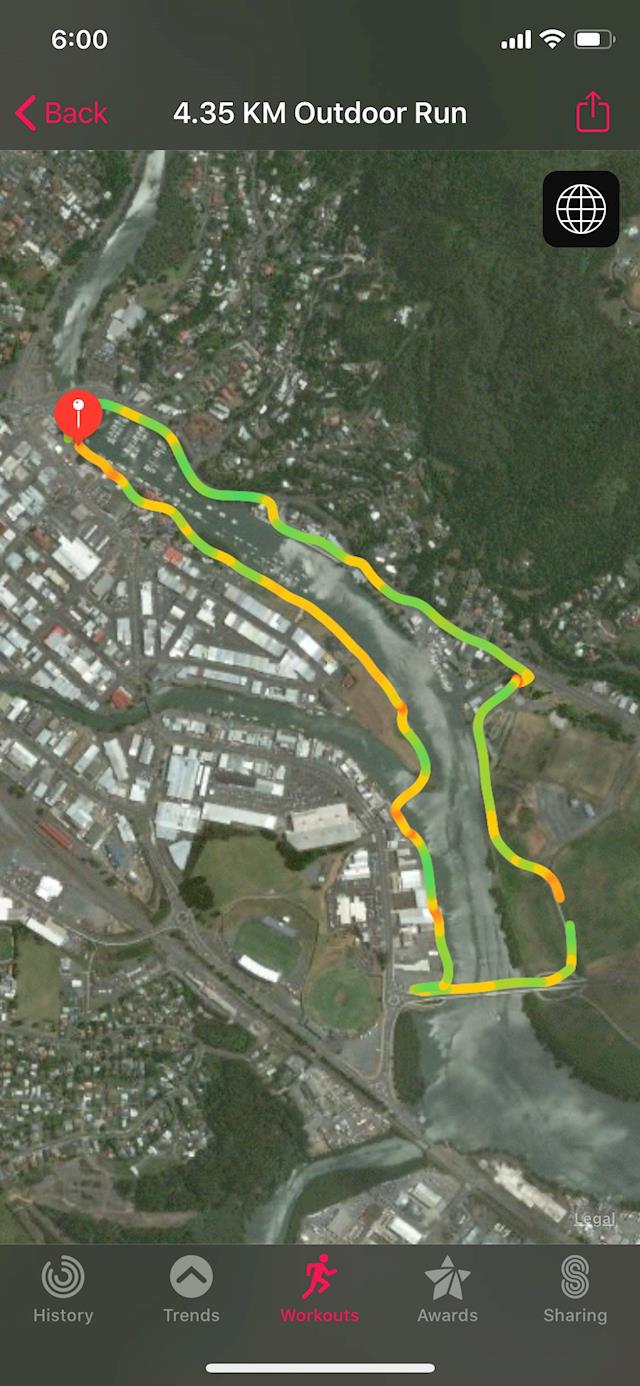Switch to the History tab
Image resolution: width=640 pixels, height=1386 pixels.
point(63,1290)
